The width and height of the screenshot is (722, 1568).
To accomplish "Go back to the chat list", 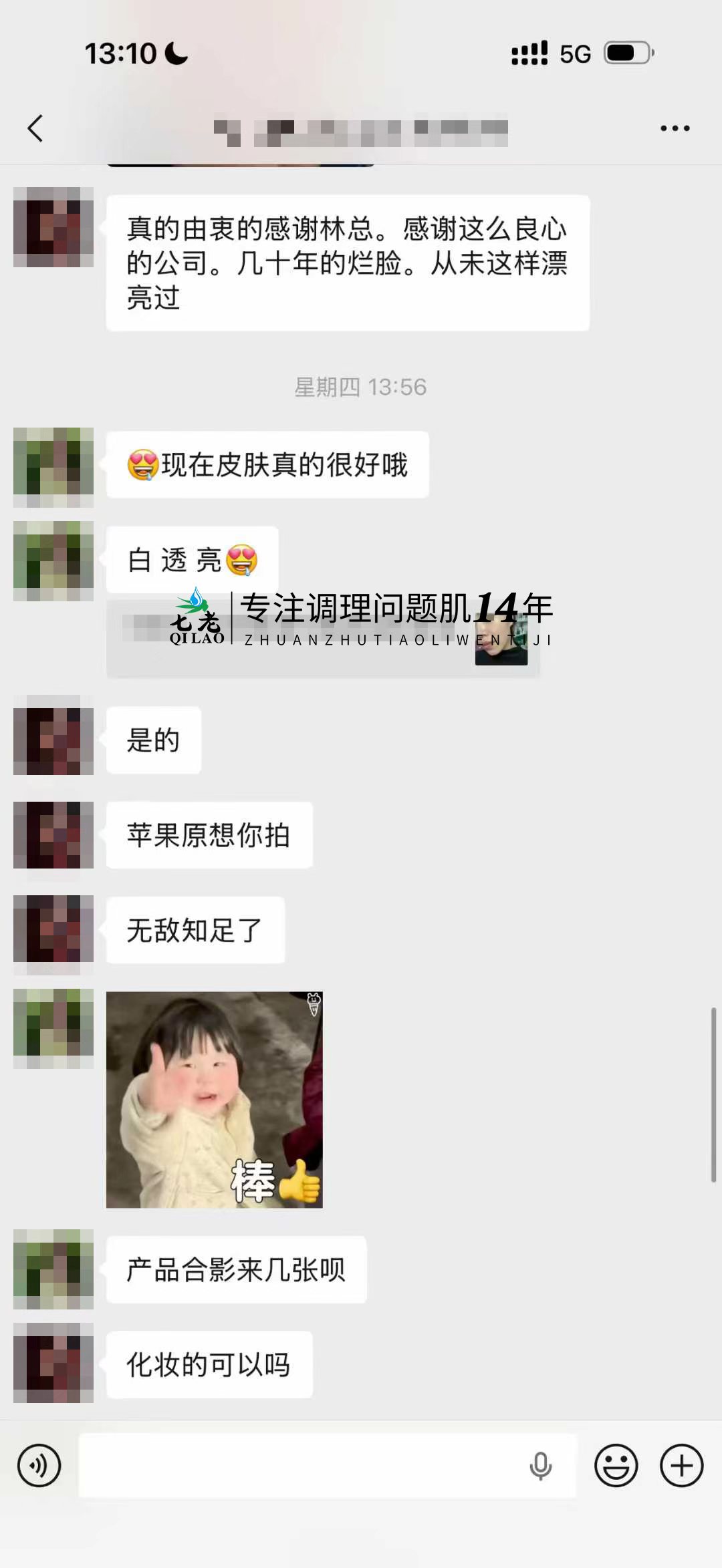I will pos(35,128).
